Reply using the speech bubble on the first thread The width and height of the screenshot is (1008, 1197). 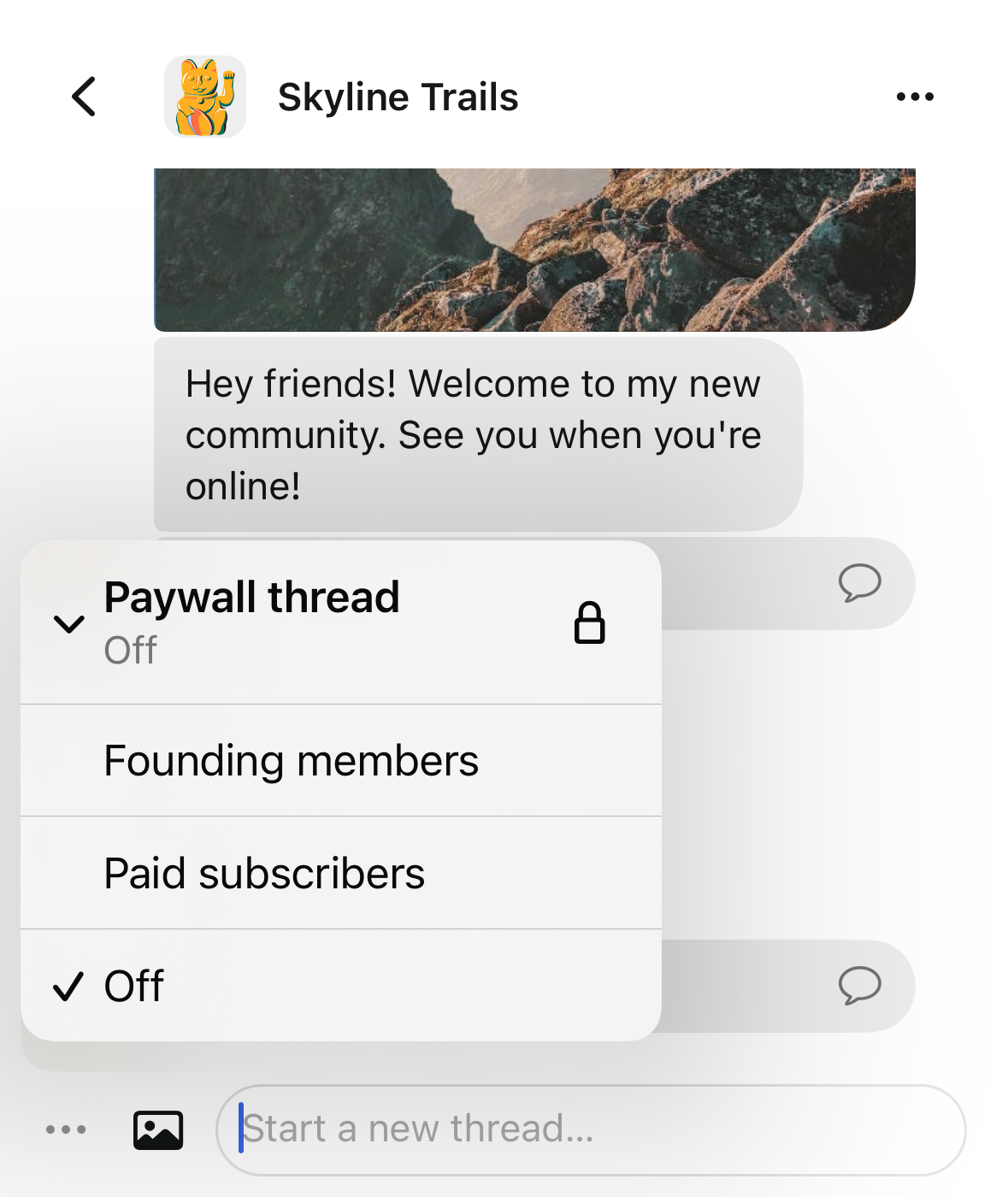tap(859, 584)
